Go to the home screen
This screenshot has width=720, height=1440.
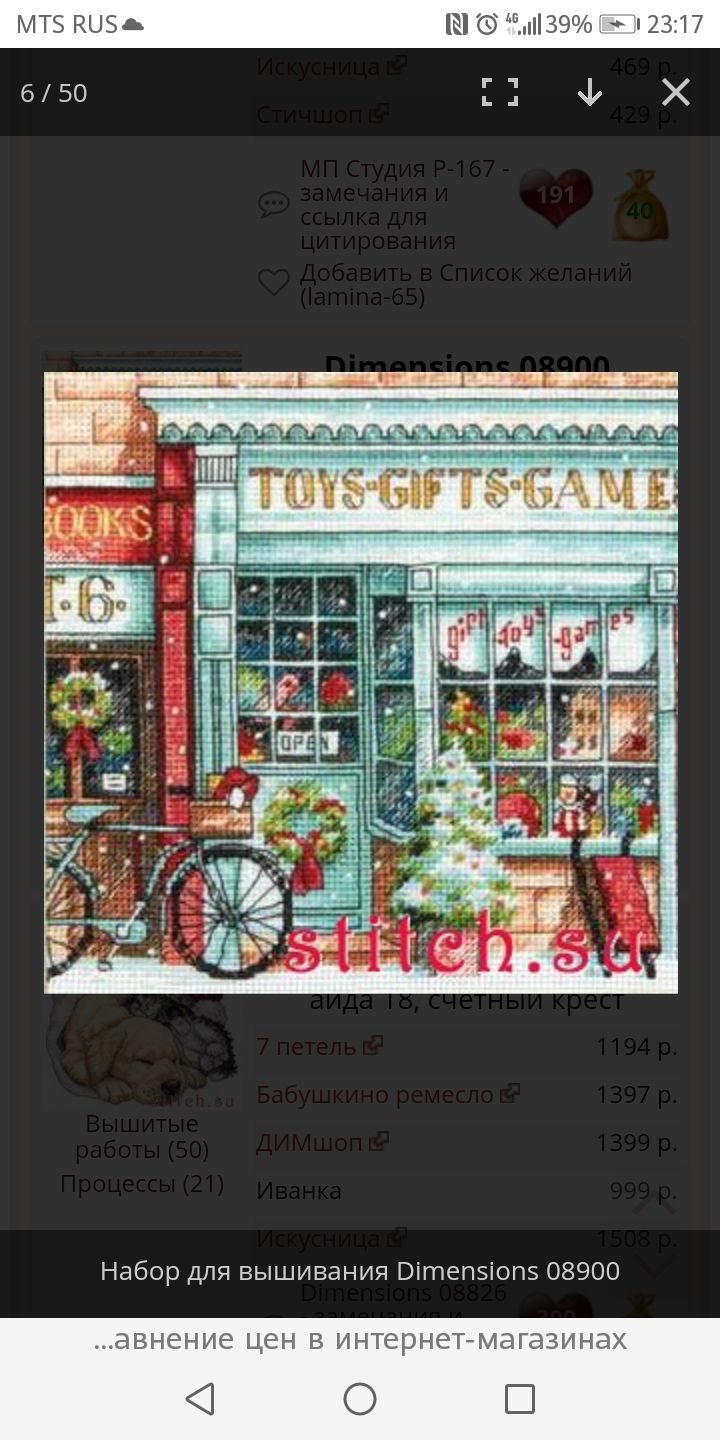pos(360,1398)
